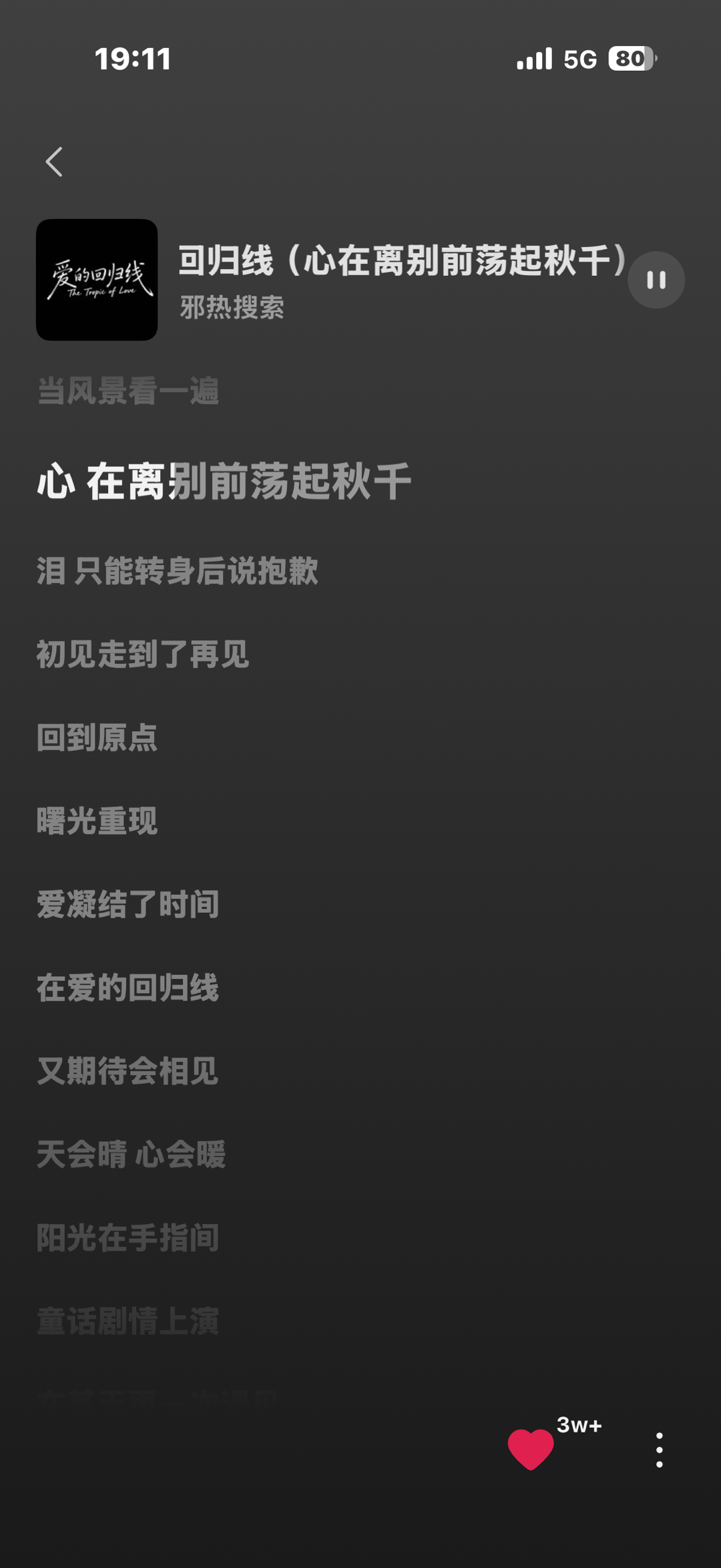Jump to lyric line 初见走到了再见
The width and height of the screenshot is (721, 1568).
[x=143, y=654]
